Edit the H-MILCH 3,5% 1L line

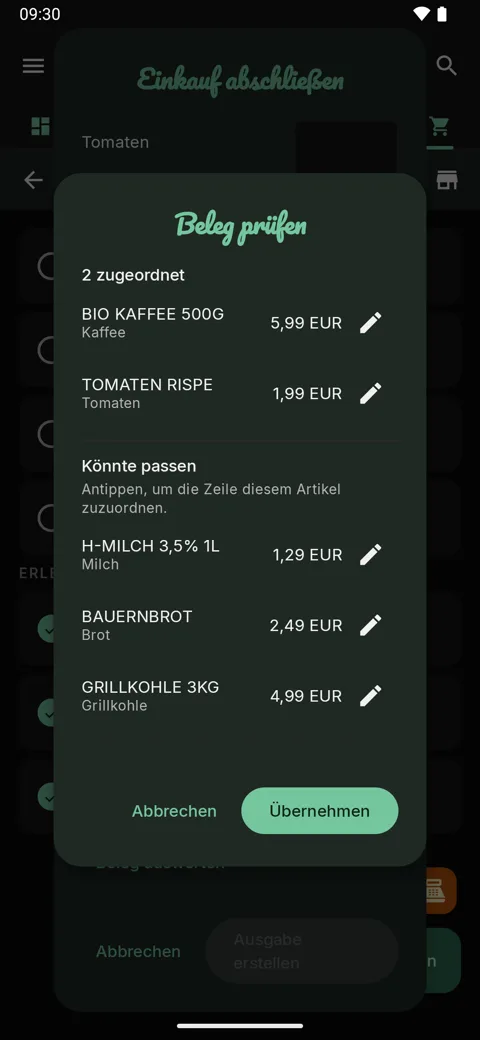coord(371,554)
